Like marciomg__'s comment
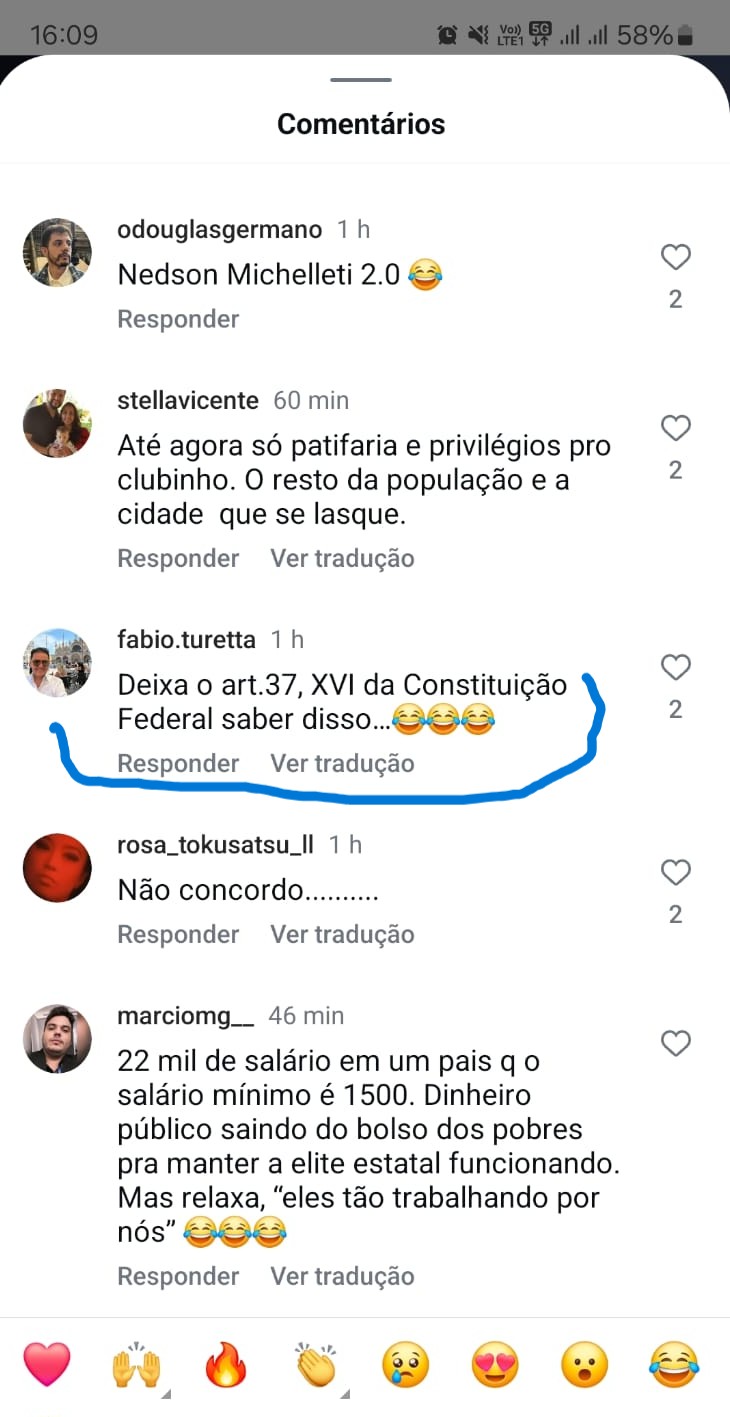Viewport: 730px width, 1417px height. pyautogui.click(x=676, y=1044)
